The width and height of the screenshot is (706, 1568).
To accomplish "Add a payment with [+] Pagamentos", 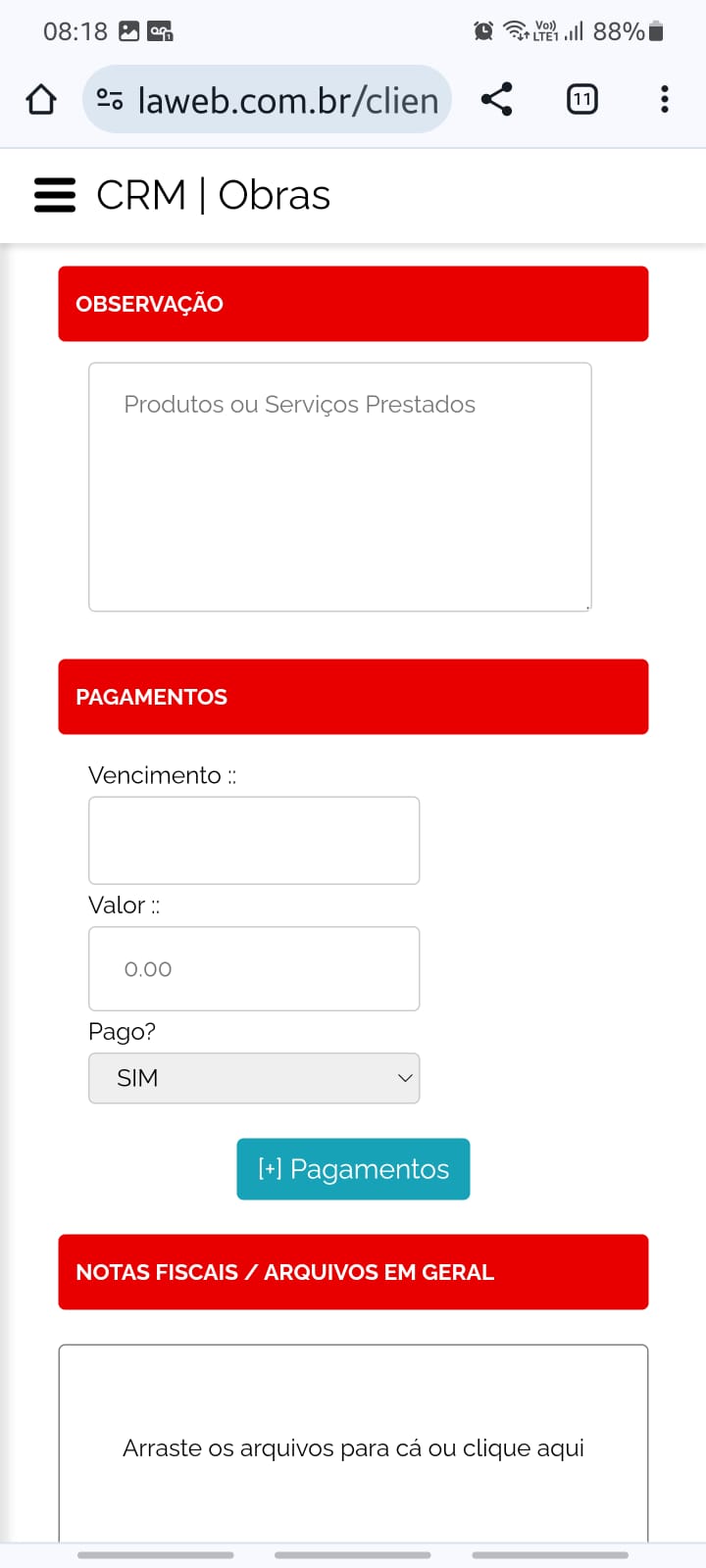I will coord(353,1169).
